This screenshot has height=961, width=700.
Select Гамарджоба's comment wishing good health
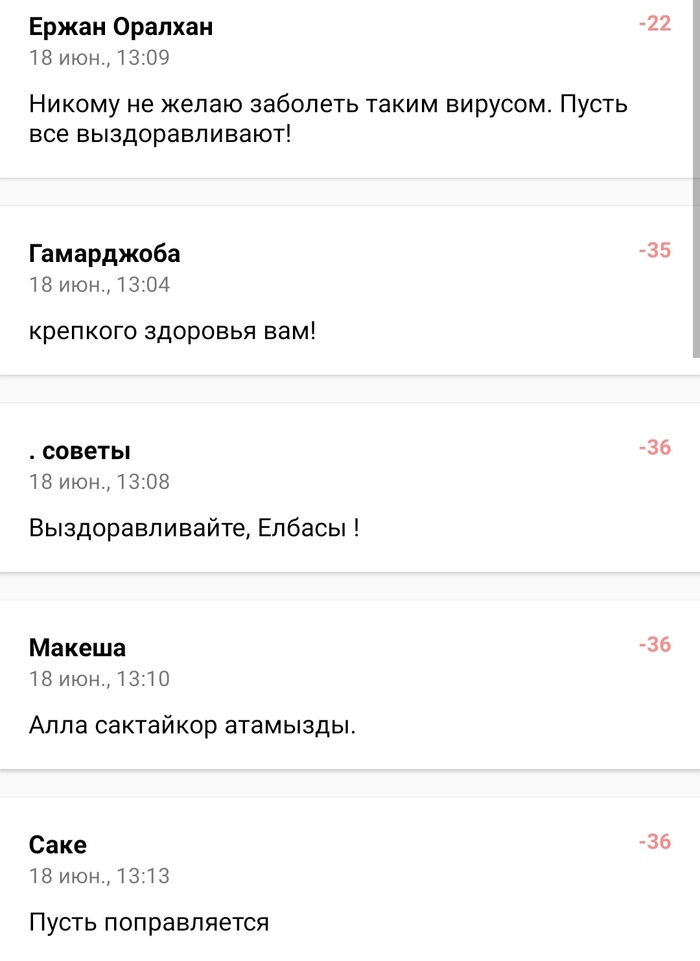tap(172, 330)
